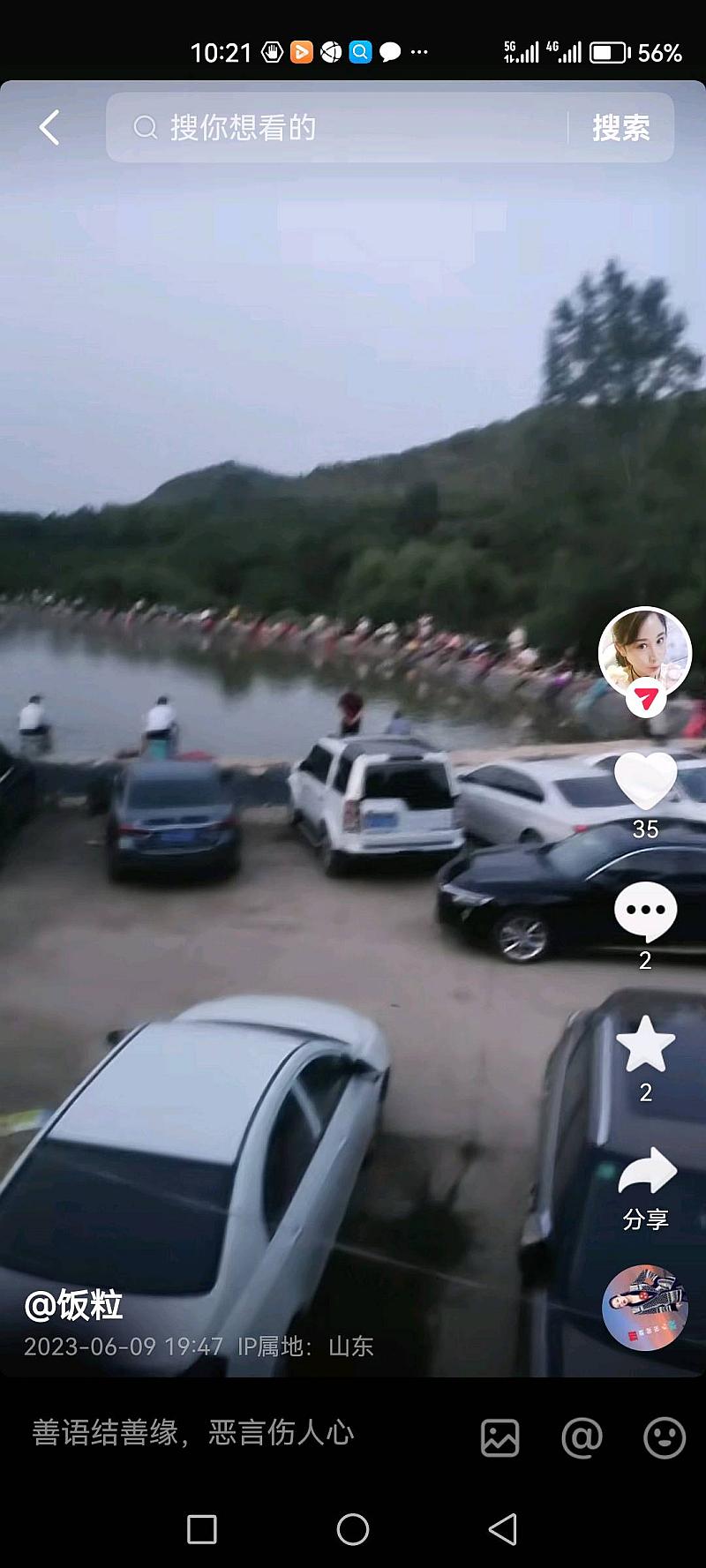Tap the 搜索 button
Viewport: 706px width, 1568px height.
620,128
